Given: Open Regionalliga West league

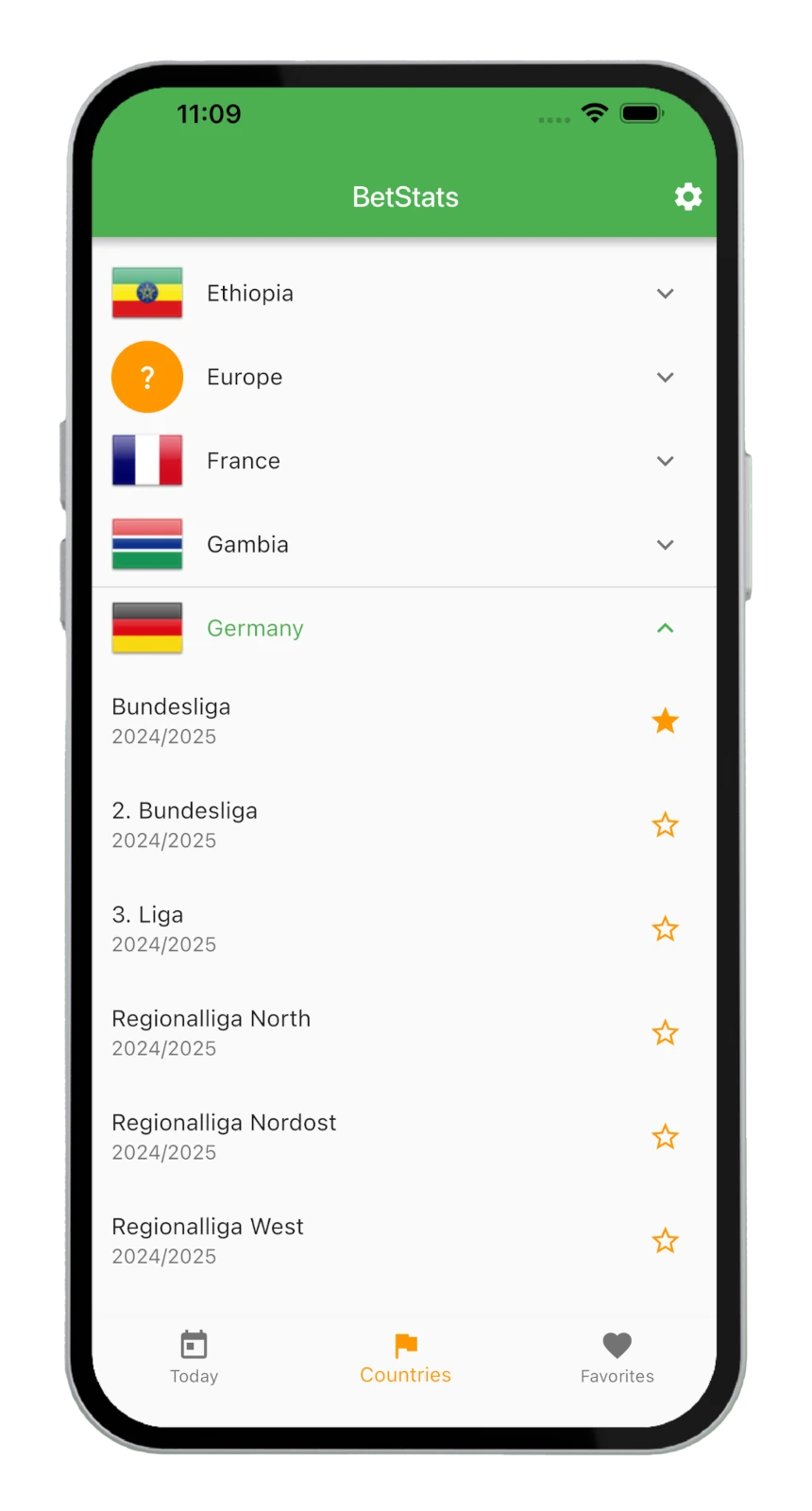Looking at the screenshot, I should (283, 1241).
